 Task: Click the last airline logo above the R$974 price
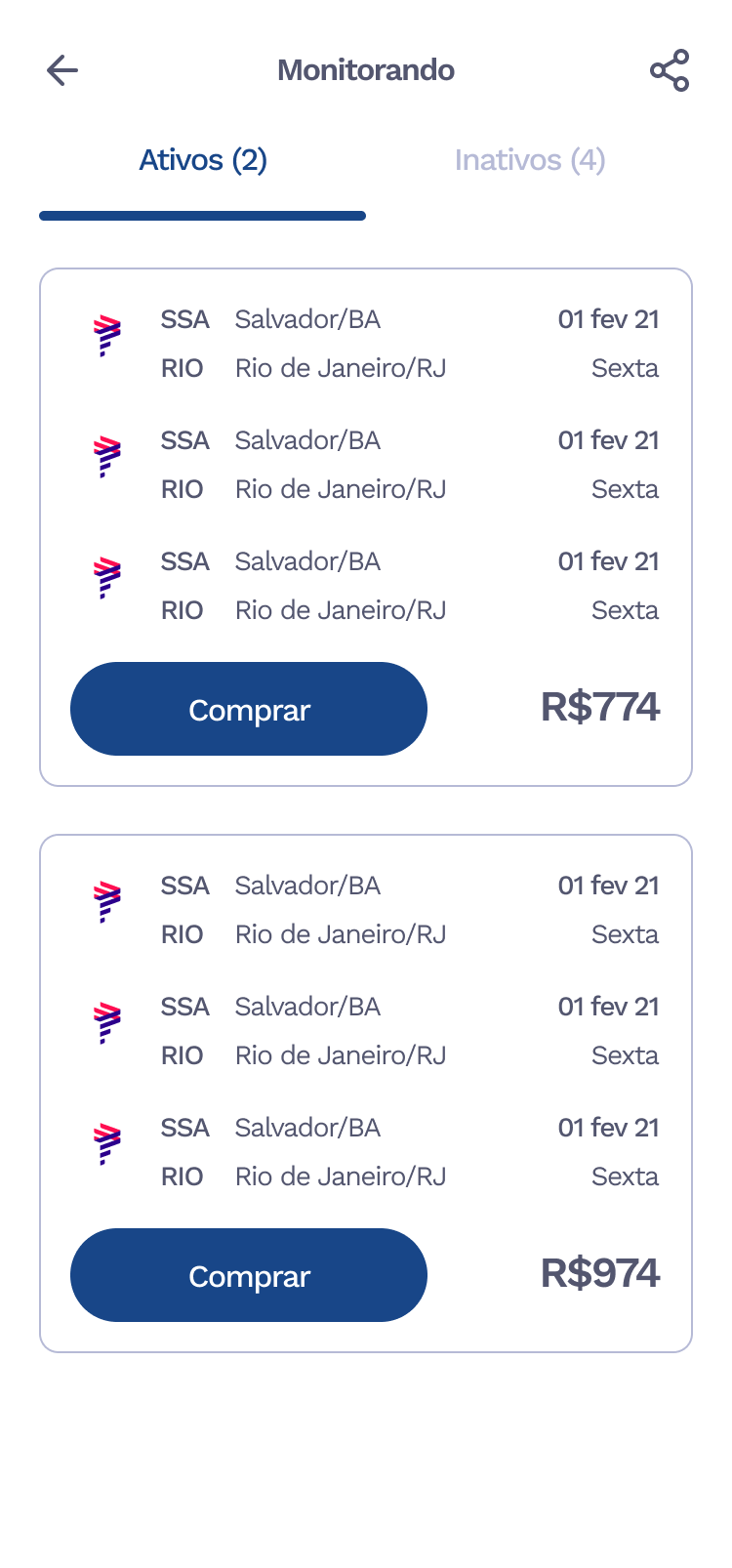pyautogui.click(x=107, y=1146)
